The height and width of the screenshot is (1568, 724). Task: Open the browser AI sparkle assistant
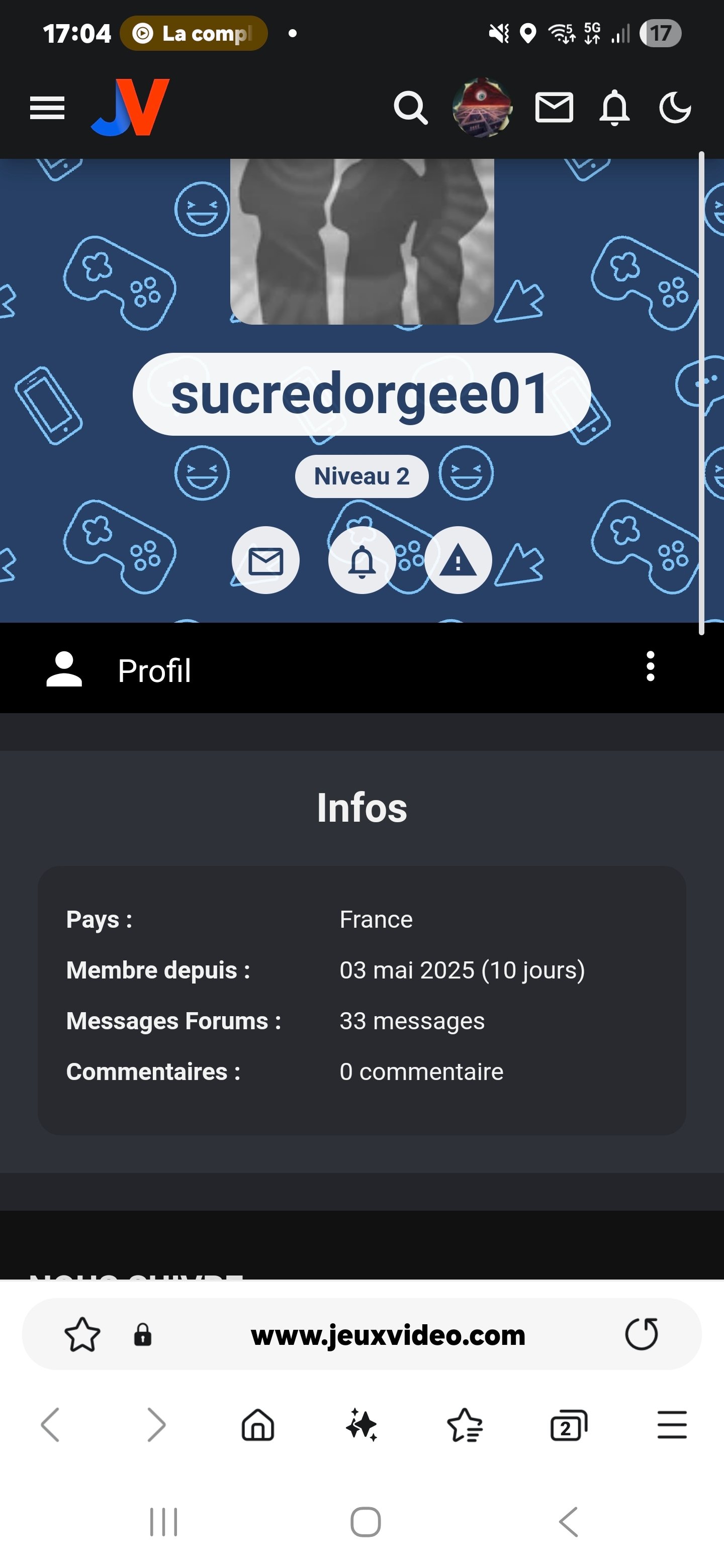coord(361,1424)
